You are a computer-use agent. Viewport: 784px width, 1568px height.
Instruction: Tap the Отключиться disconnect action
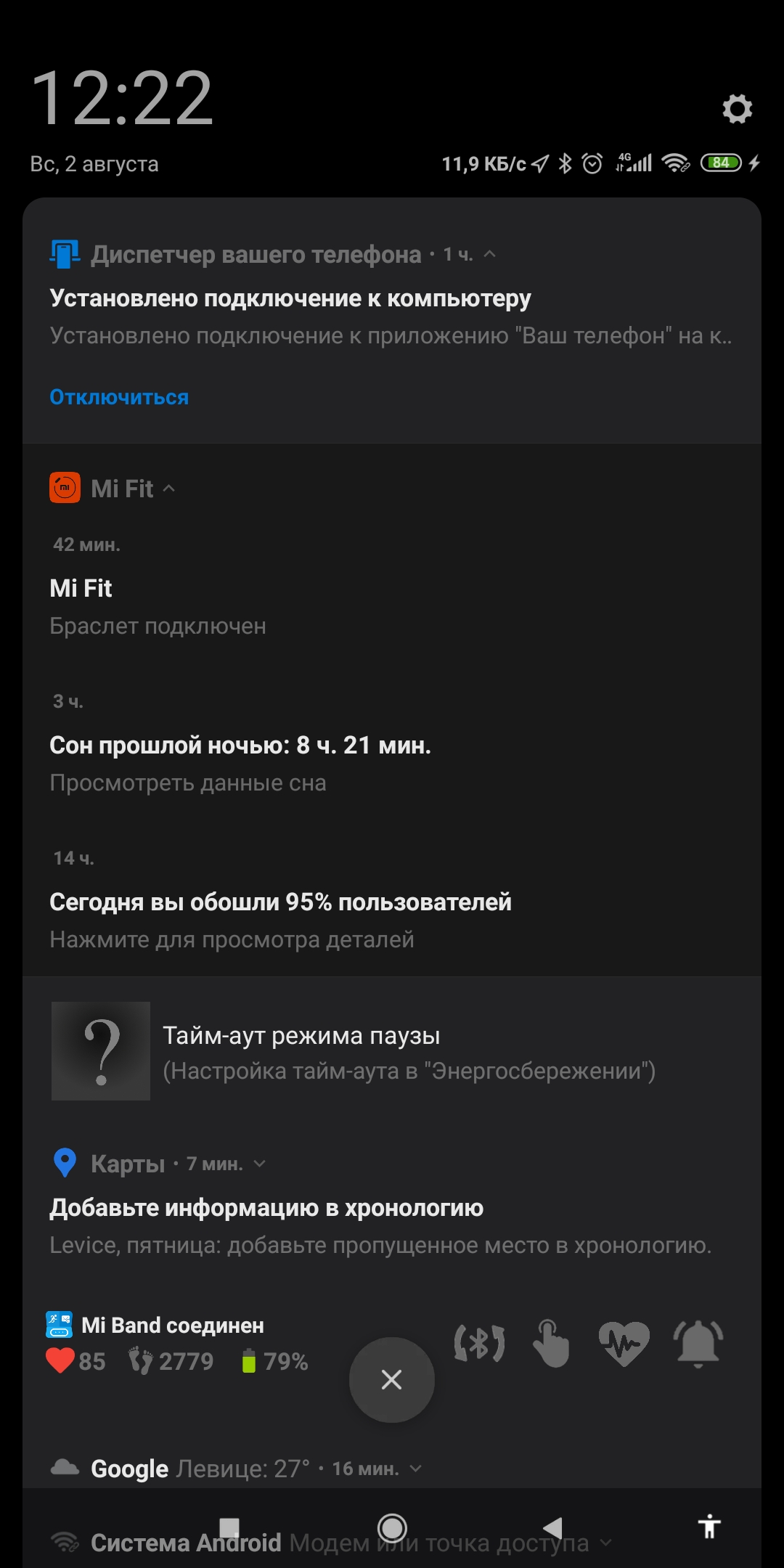[x=119, y=397]
